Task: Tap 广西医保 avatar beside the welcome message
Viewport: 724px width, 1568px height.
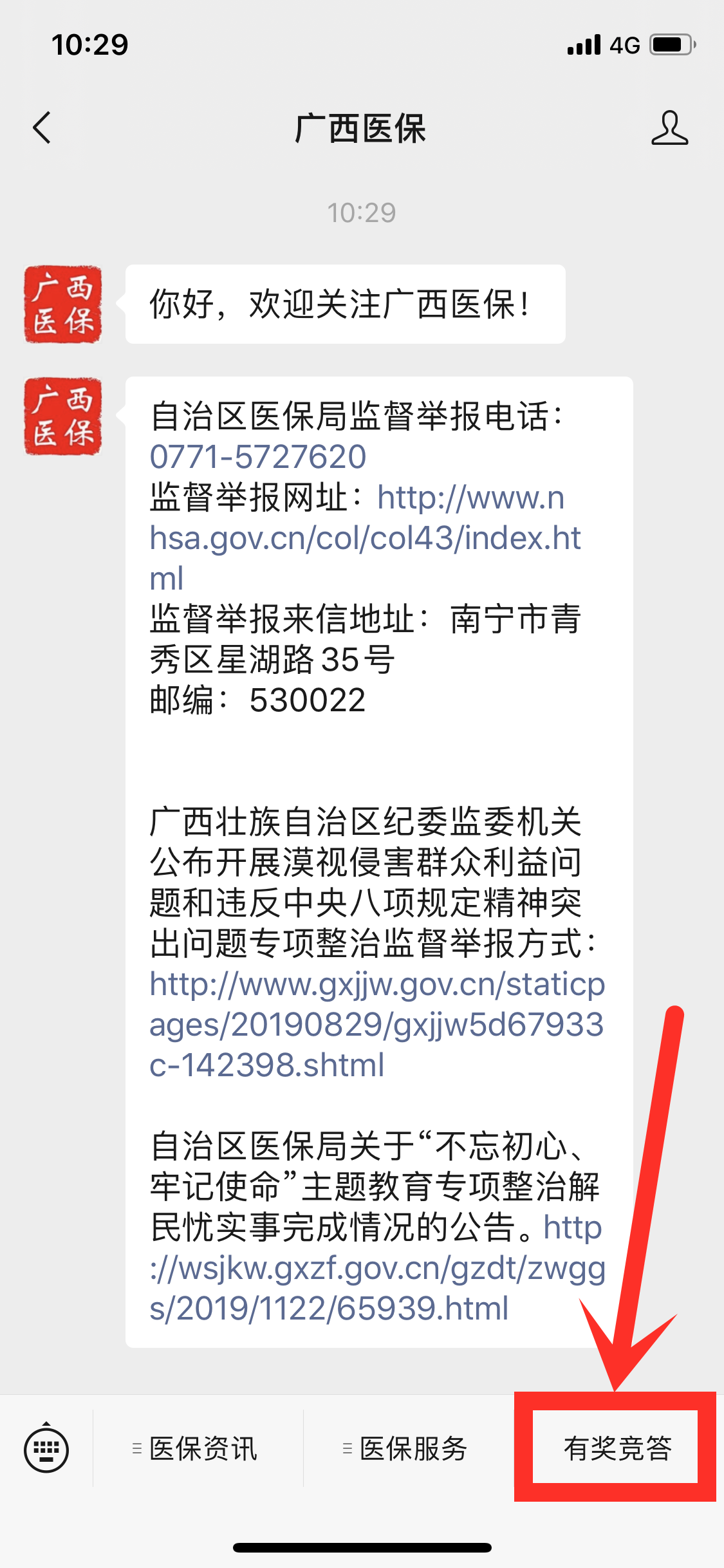Action: tap(63, 304)
